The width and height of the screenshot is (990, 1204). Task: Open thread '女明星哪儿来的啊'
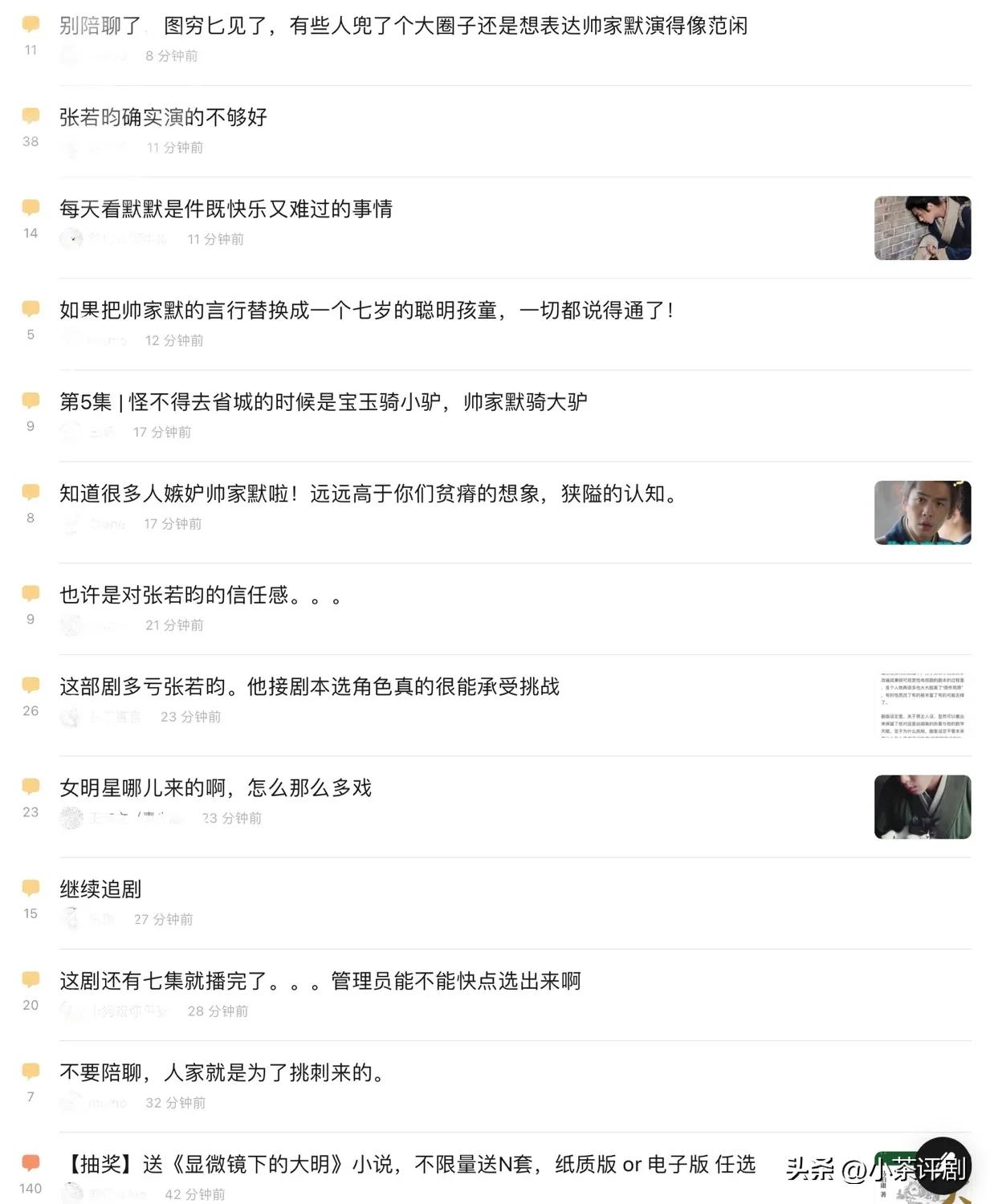click(215, 787)
